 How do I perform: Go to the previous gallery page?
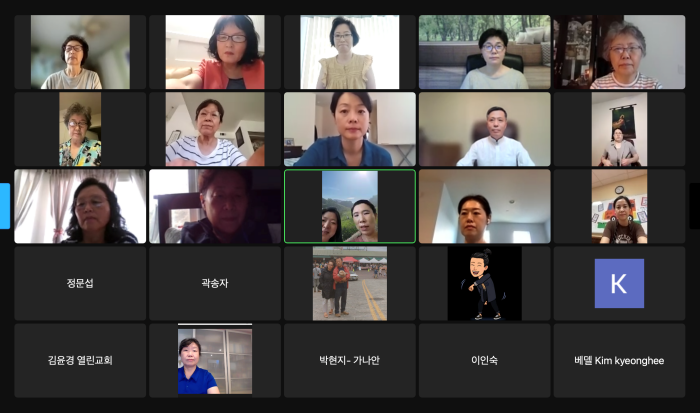(4, 205)
